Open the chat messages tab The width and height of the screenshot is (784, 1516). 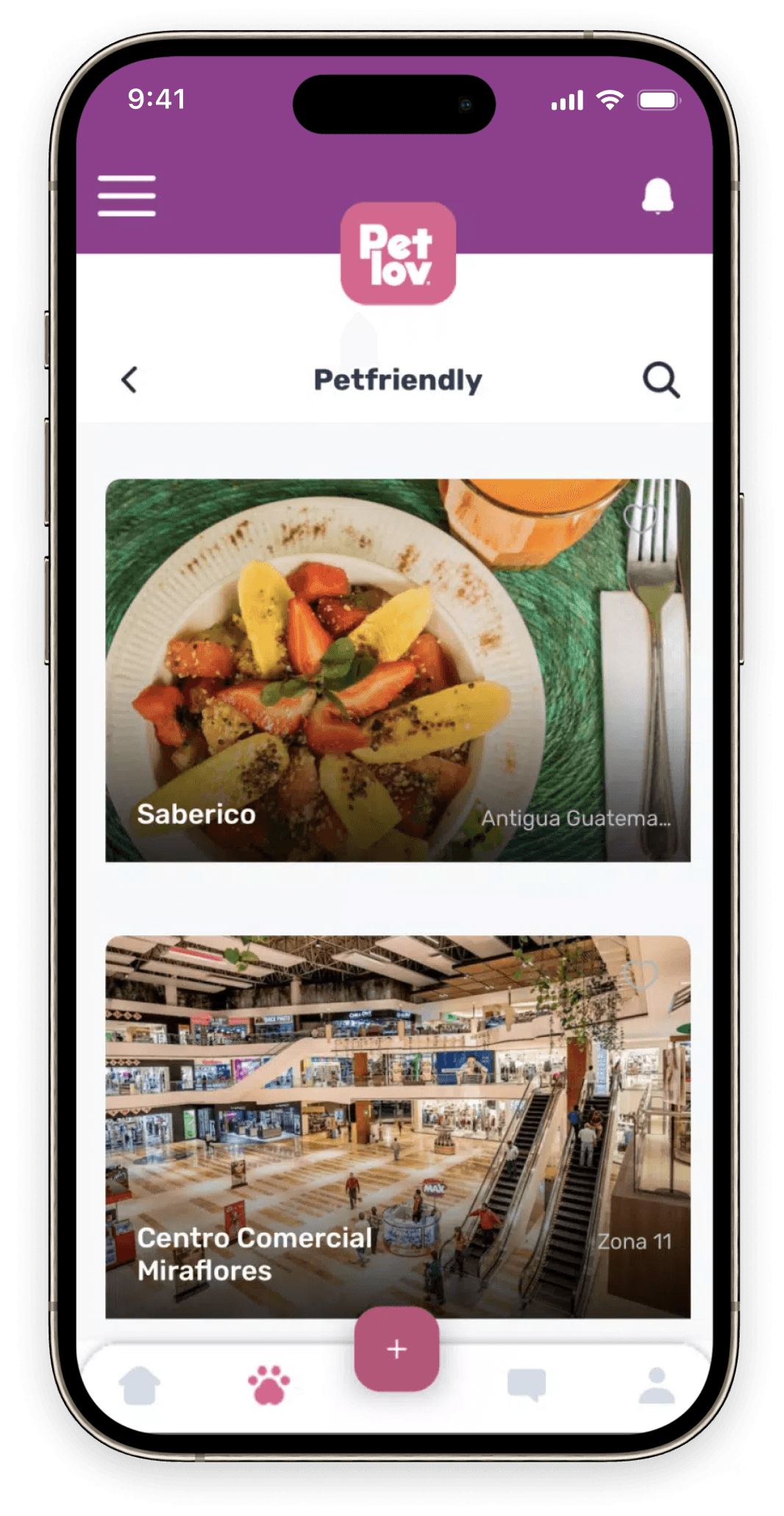pos(527,1386)
